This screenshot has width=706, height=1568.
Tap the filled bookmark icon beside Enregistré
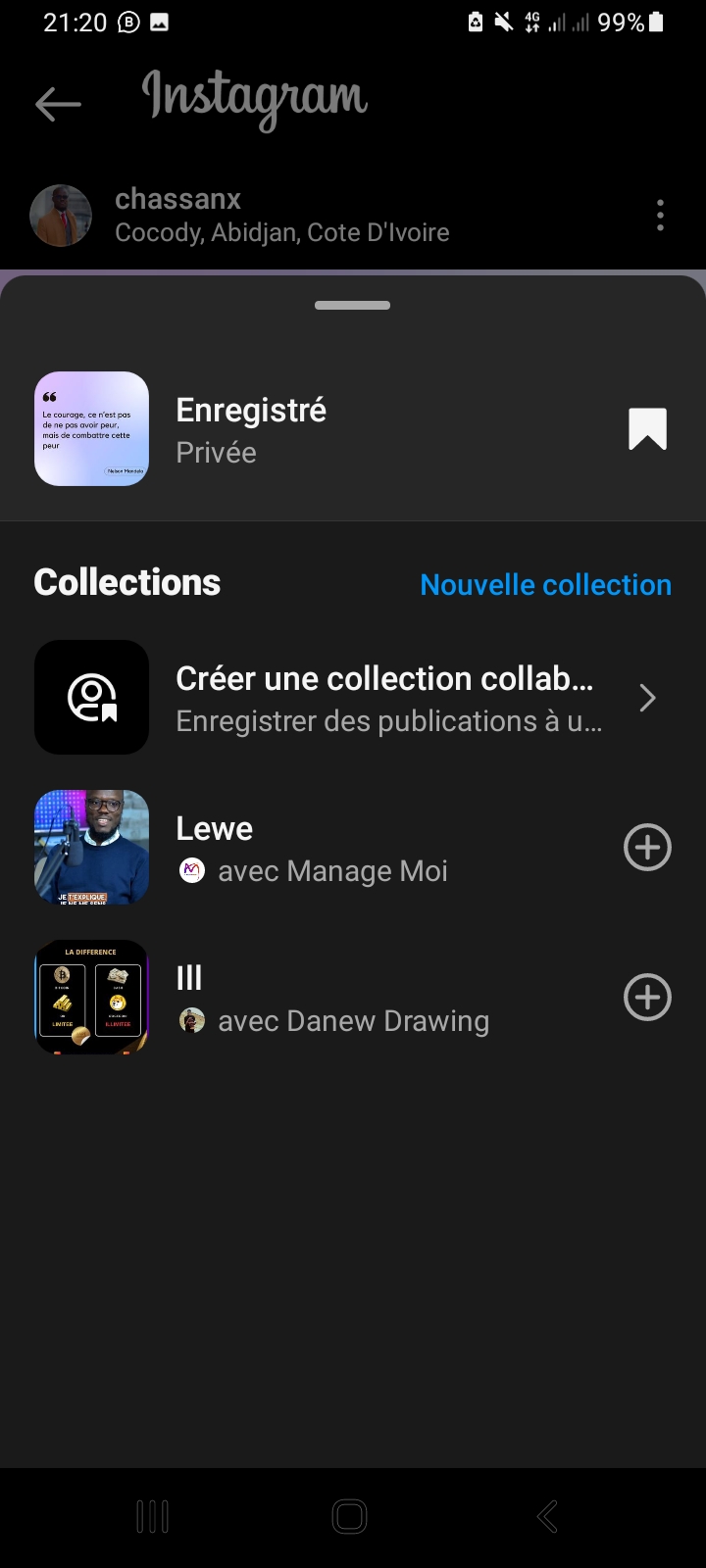(x=647, y=429)
